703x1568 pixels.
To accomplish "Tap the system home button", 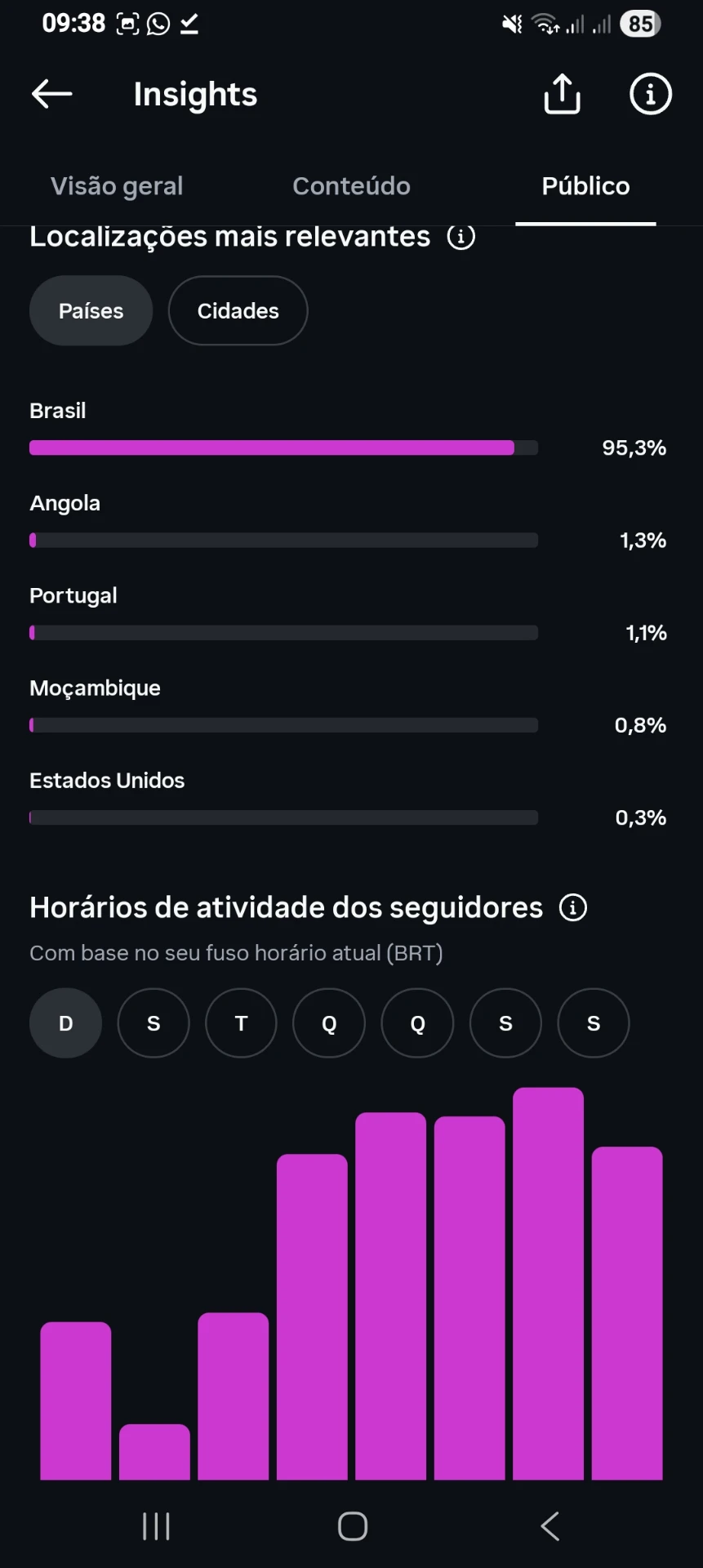I will 353,1526.
